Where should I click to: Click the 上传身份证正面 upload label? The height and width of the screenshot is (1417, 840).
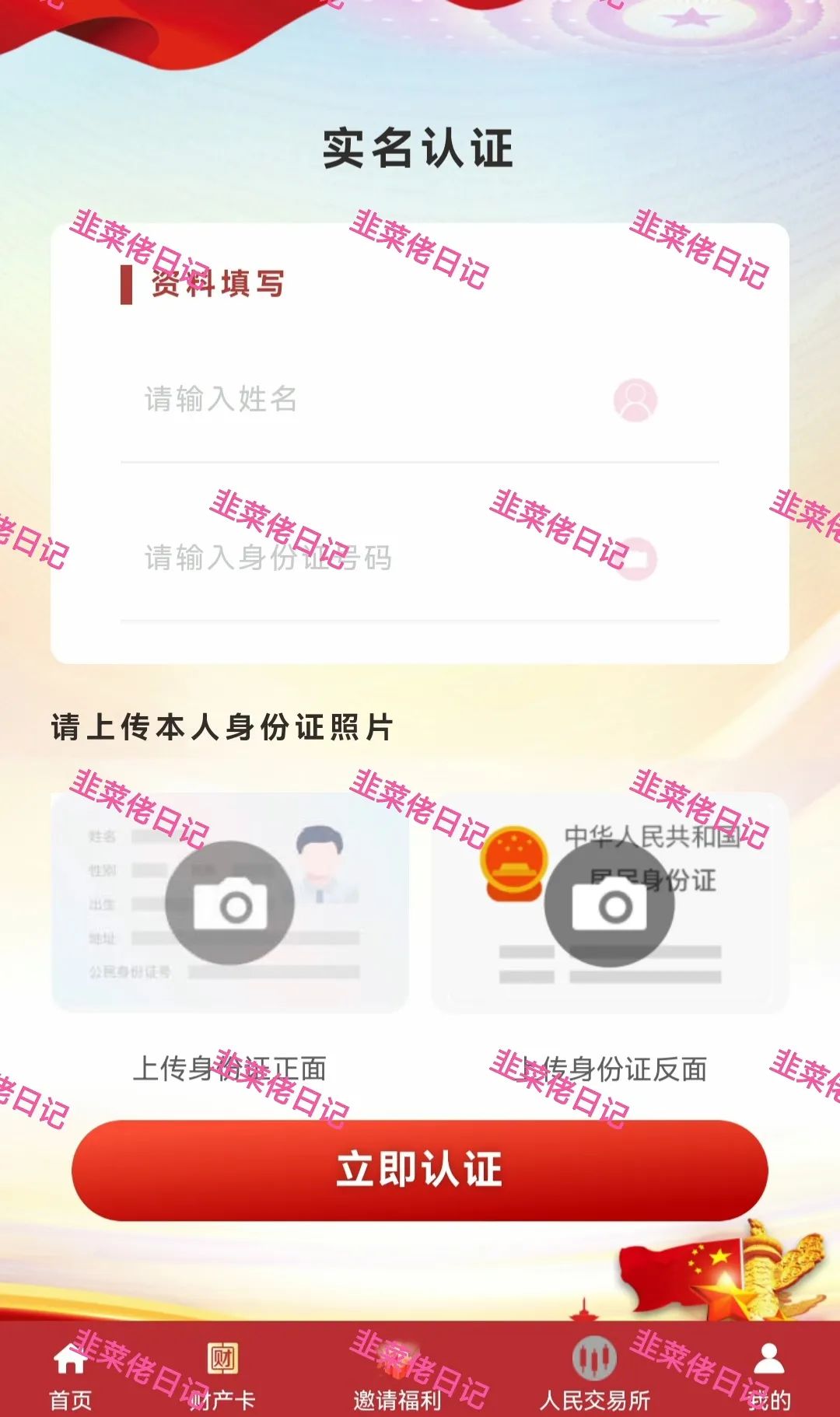pyautogui.click(x=229, y=1069)
